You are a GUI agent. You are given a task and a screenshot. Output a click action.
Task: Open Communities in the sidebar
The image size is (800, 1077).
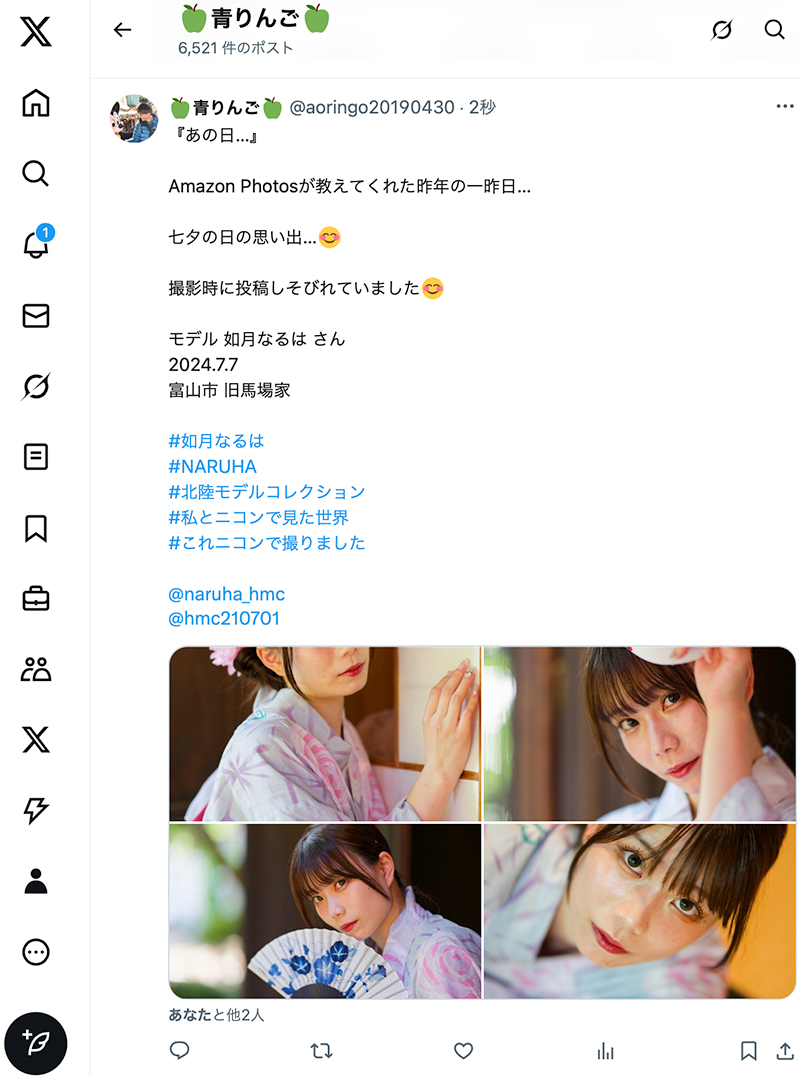(x=36, y=669)
